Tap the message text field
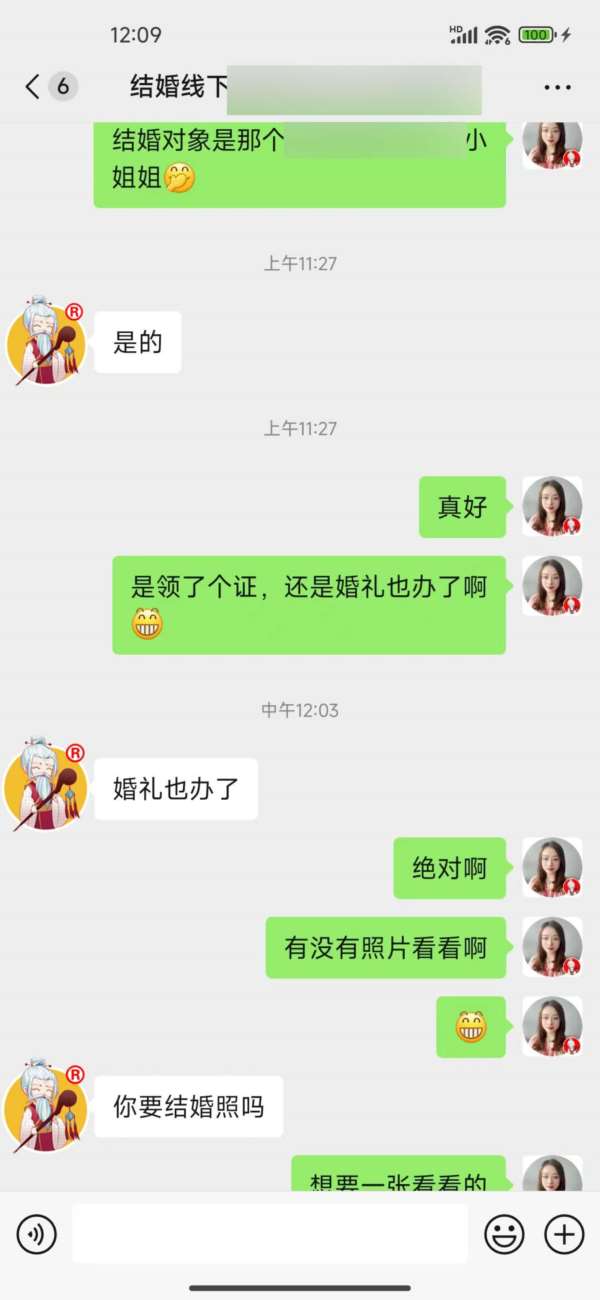Viewport: 600px width, 1300px height. pyautogui.click(x=270, y=1234)
